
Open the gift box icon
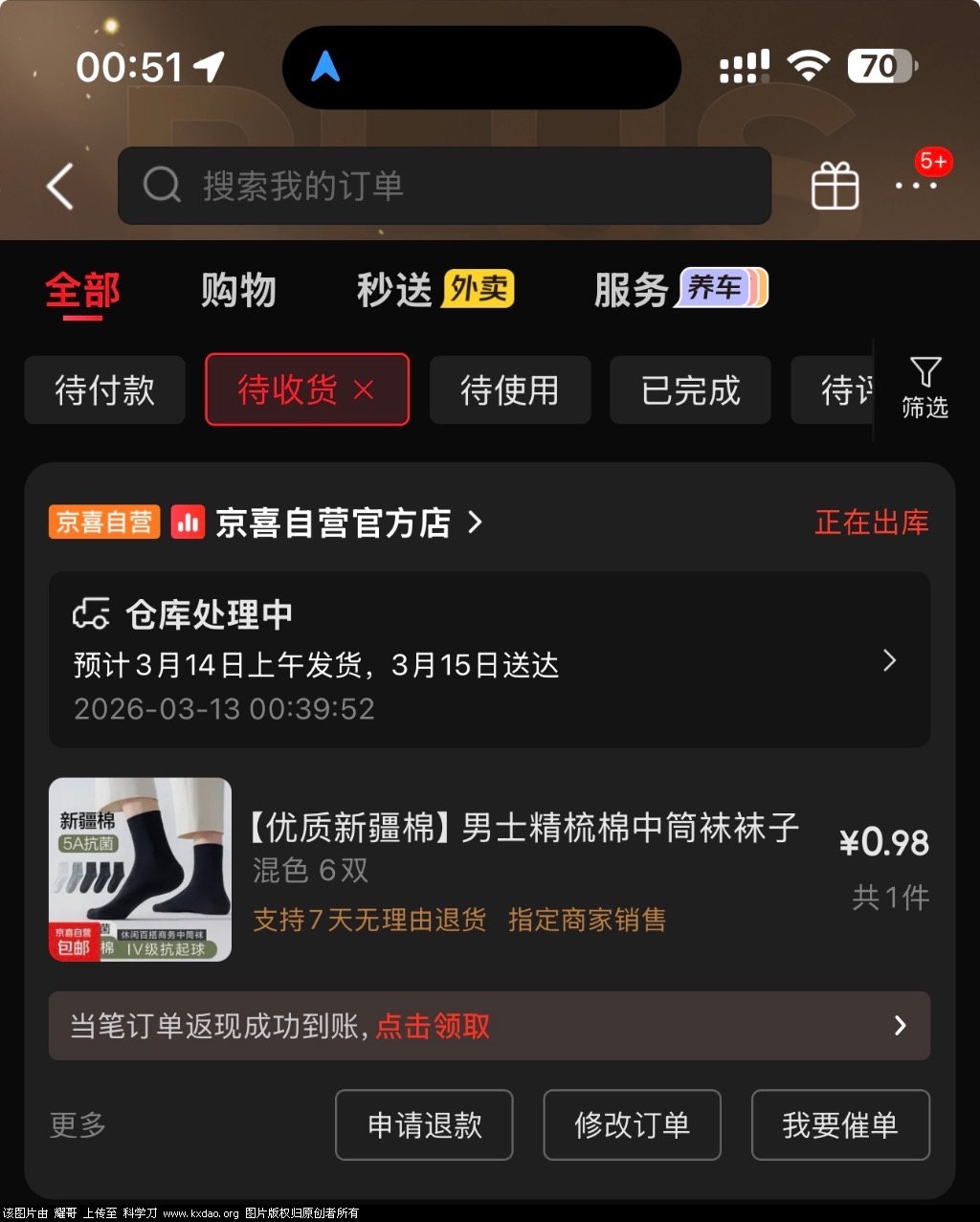pos(835,186)
